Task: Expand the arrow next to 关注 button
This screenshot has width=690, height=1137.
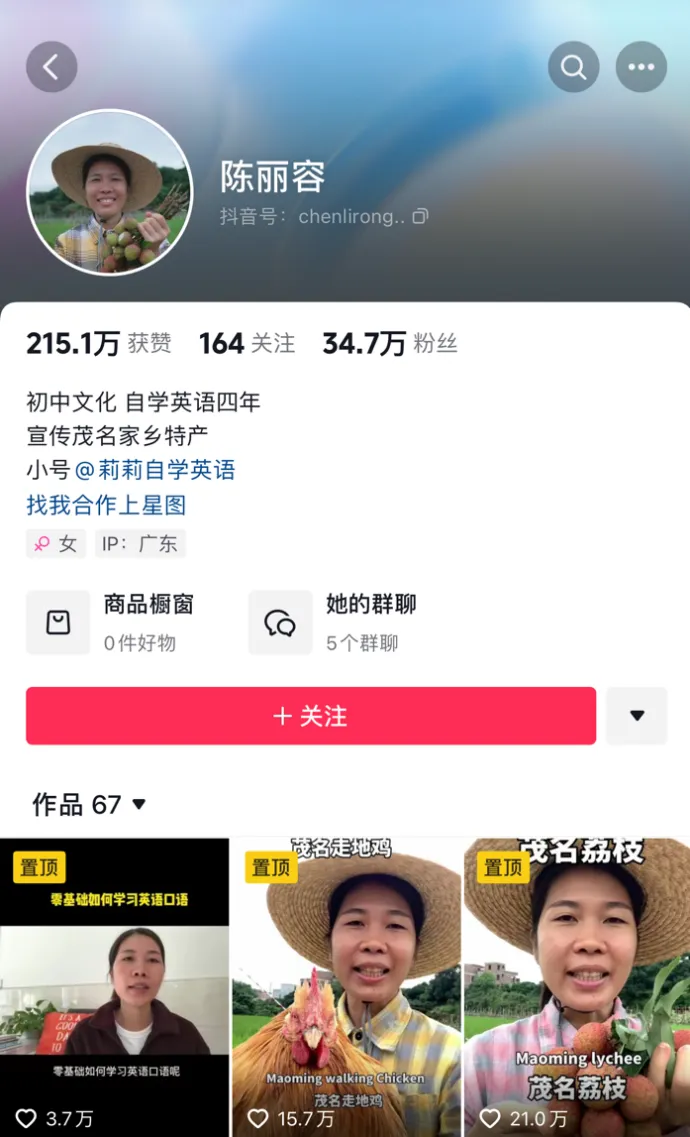Action: [x=636, y=716]
